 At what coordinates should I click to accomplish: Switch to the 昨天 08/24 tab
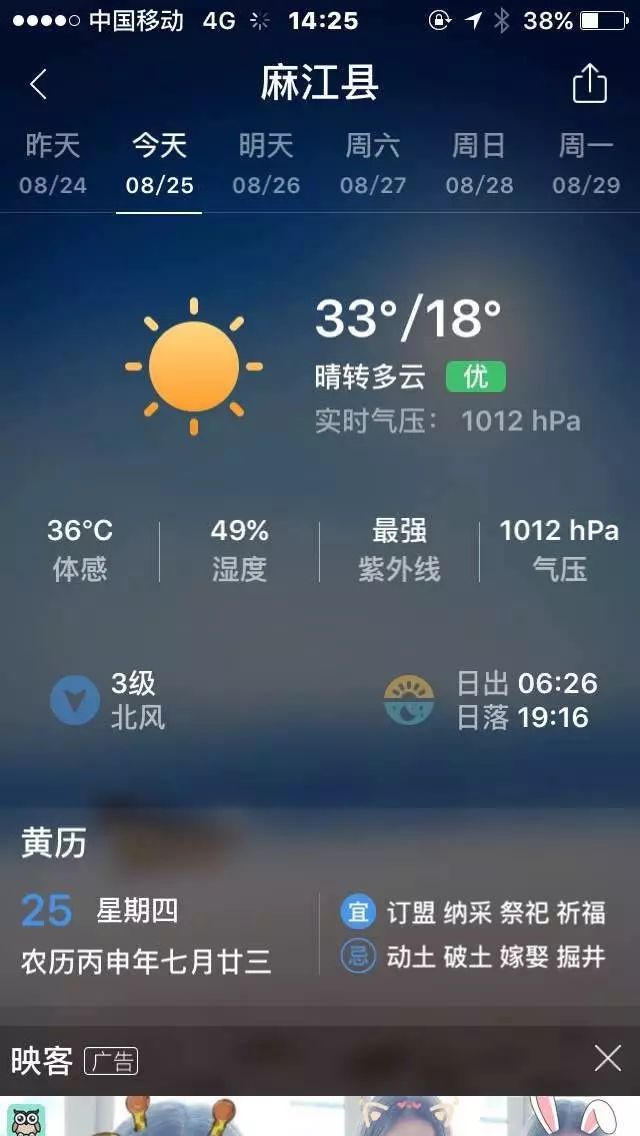[53, 165]
